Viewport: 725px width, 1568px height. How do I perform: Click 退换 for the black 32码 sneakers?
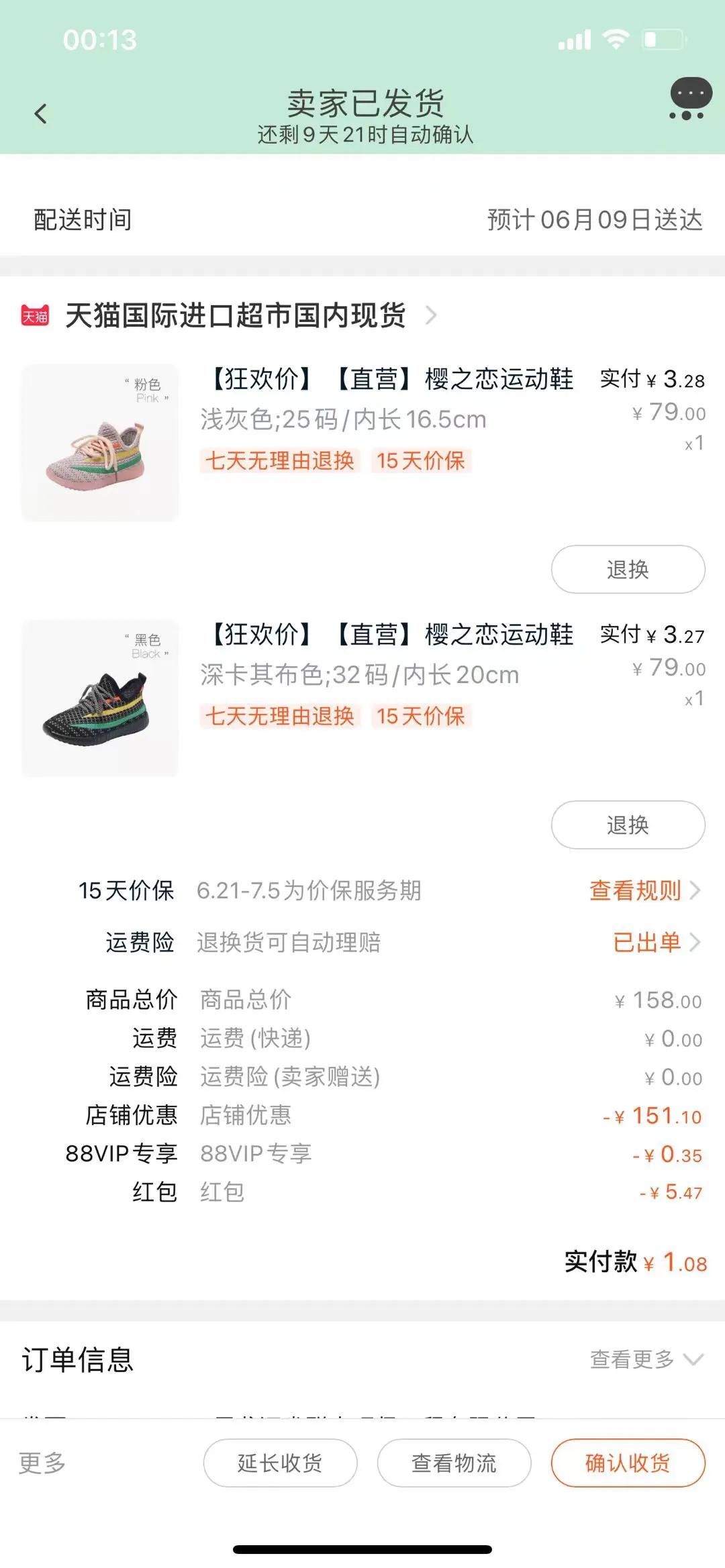click(626, 825)
